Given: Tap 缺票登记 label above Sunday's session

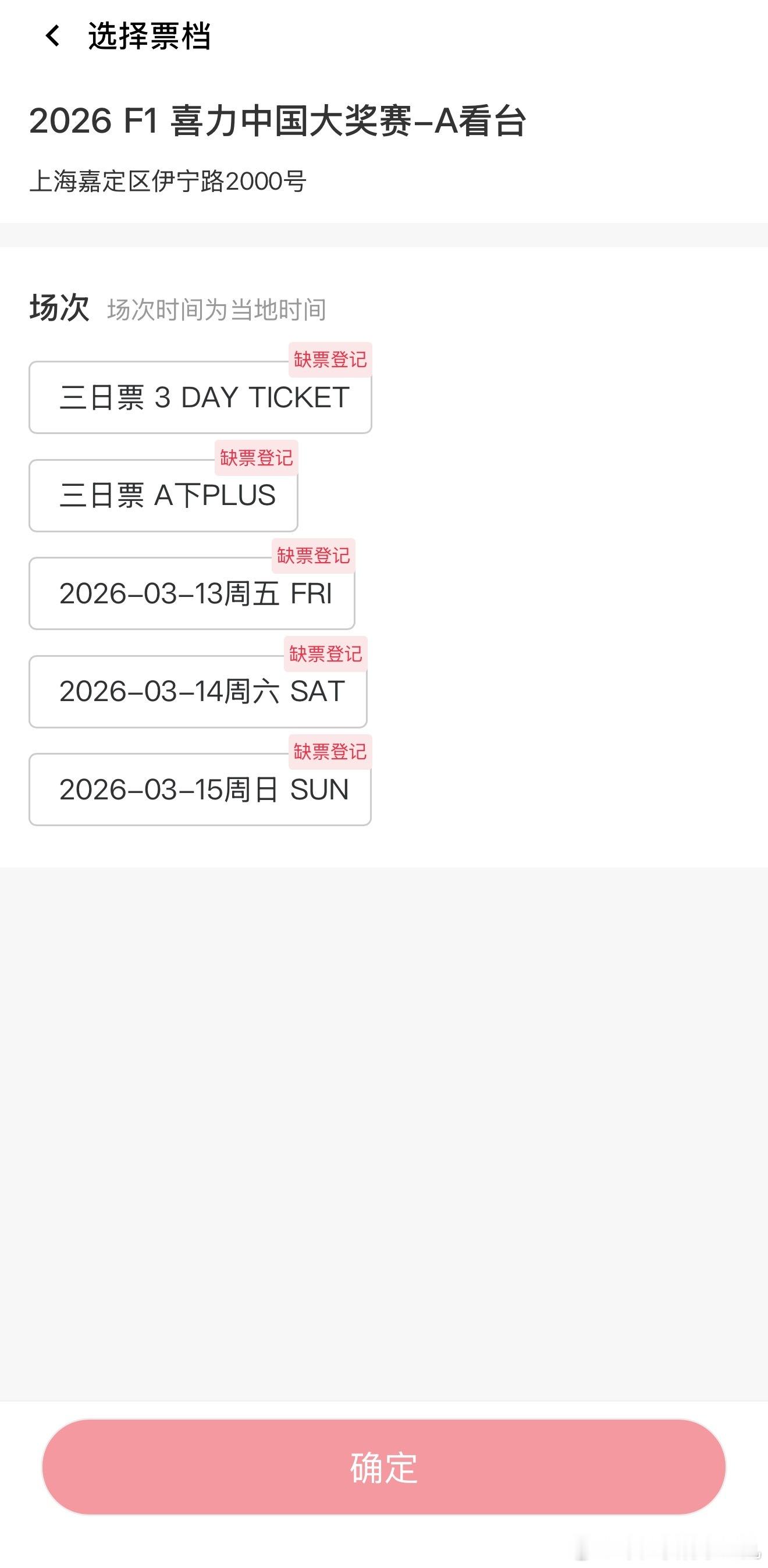Looking at the screenshot, I should (x=330, y=752).
